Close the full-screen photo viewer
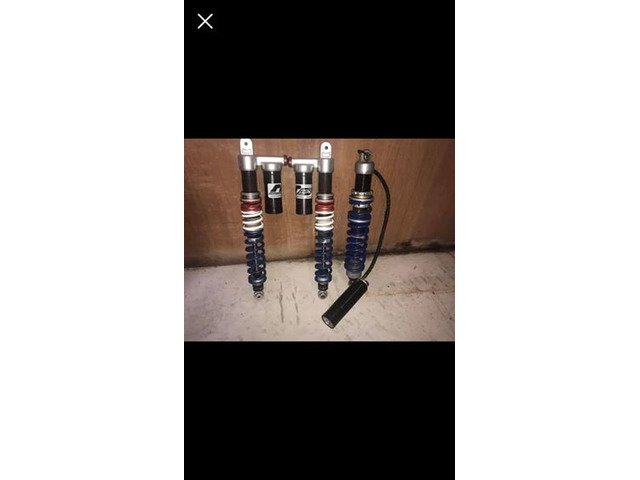This screenshot has height=480, width=640. coord(205,21)
